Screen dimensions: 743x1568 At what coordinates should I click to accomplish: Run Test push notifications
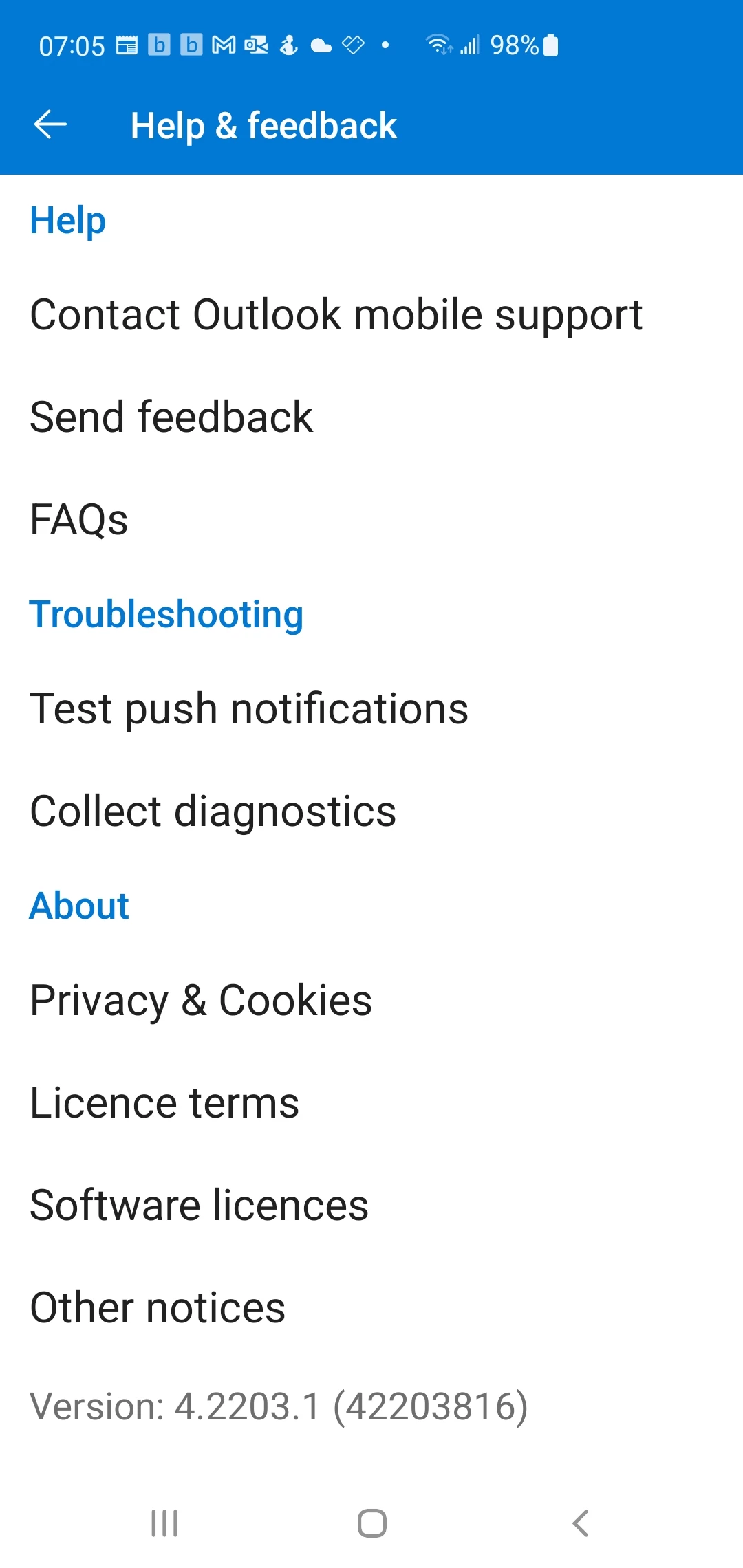tap(249, 709)
